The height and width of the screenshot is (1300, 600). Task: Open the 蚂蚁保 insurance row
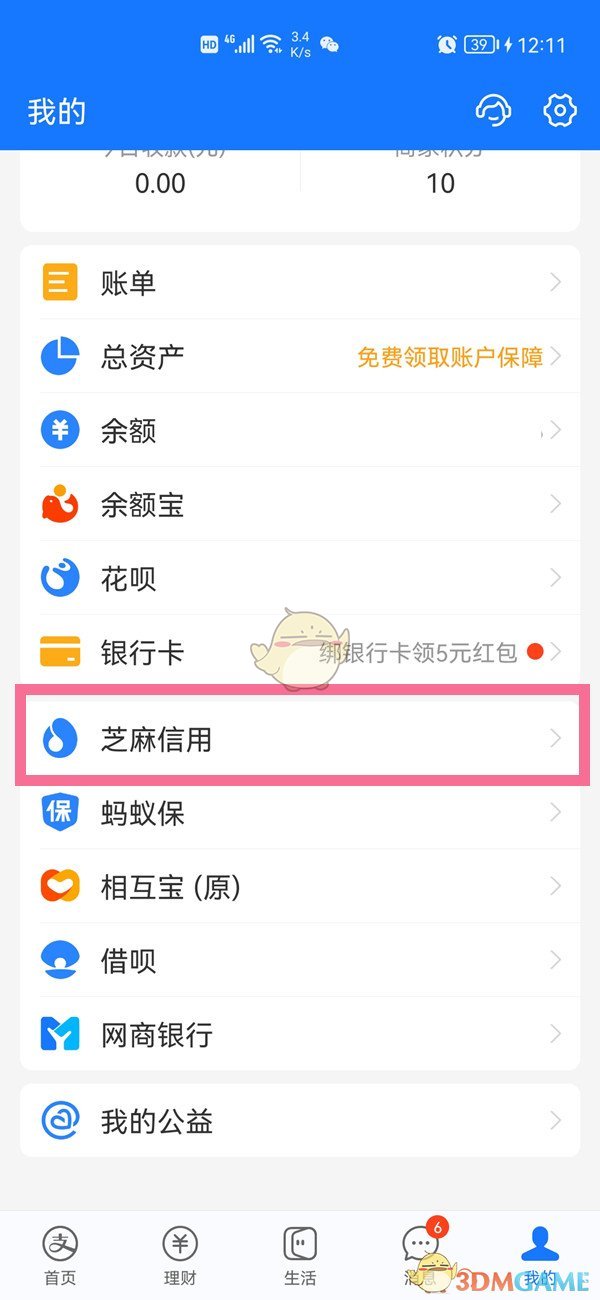[300, 813]
